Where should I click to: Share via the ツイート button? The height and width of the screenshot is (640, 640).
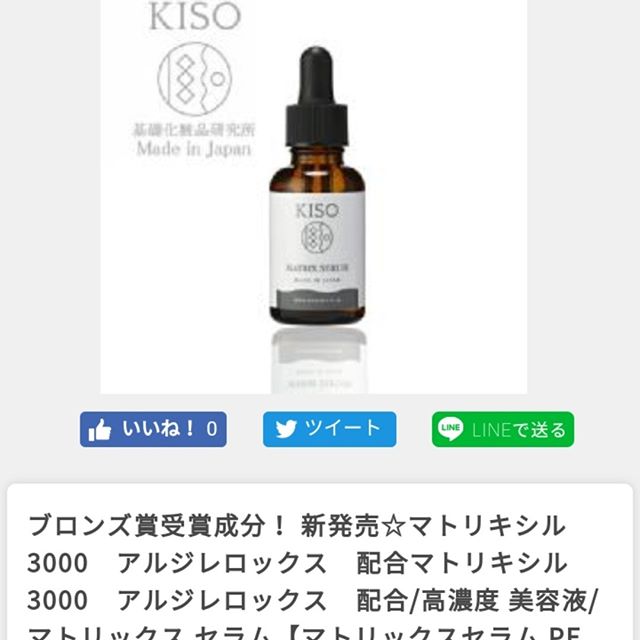pyautogui.click(x=329, y=429)
